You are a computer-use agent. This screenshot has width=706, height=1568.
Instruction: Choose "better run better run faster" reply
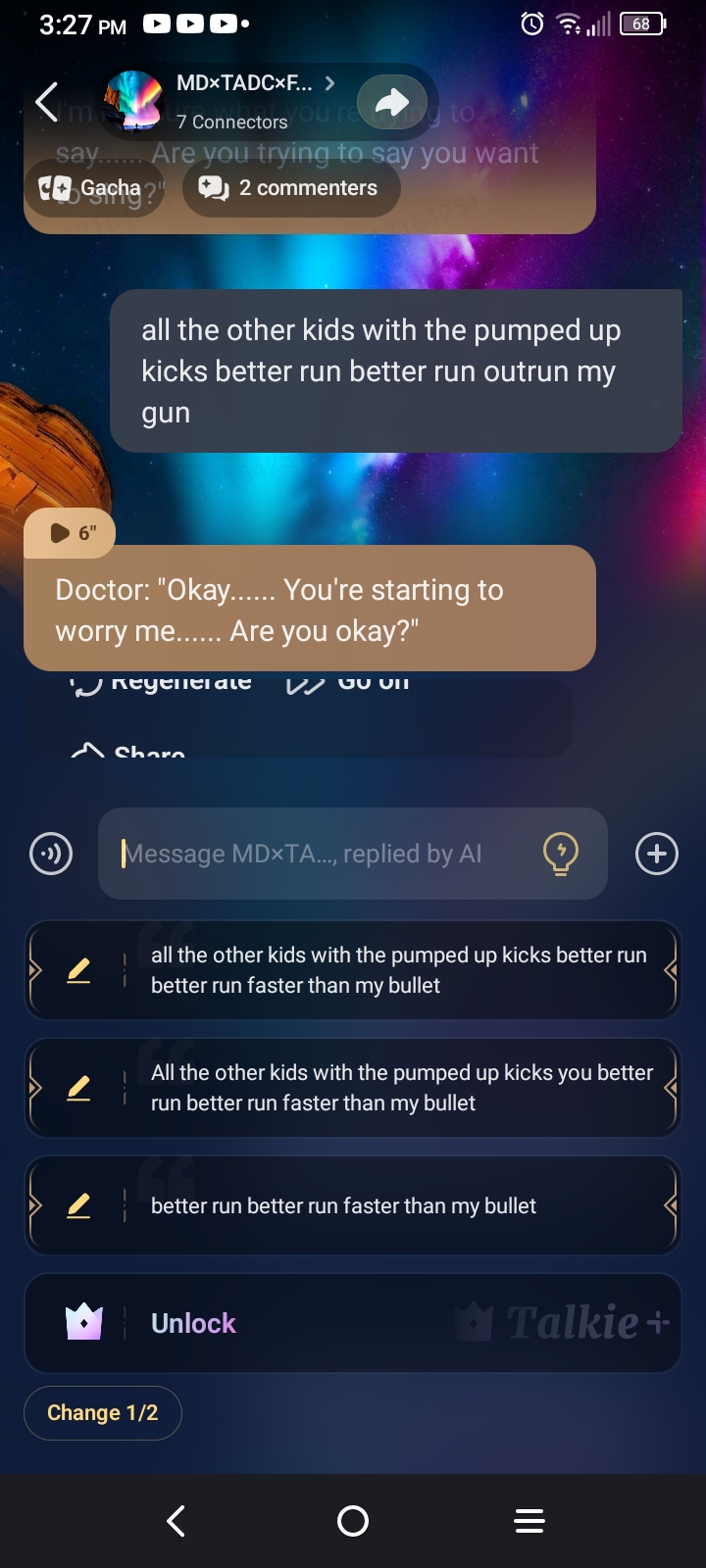343,1205
